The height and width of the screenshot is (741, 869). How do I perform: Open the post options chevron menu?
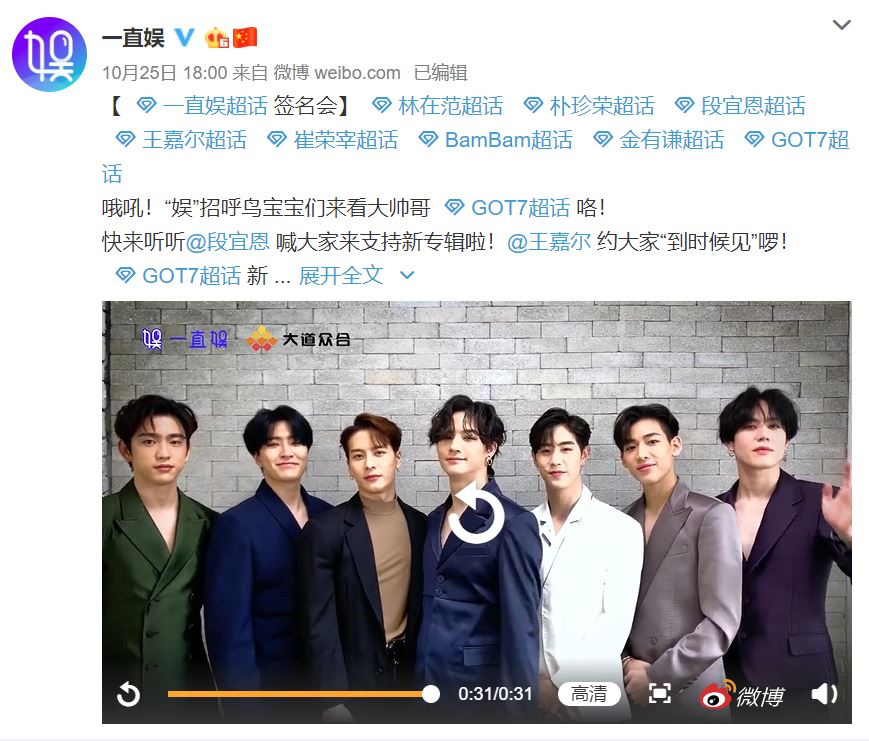click(x=841, y=26)
